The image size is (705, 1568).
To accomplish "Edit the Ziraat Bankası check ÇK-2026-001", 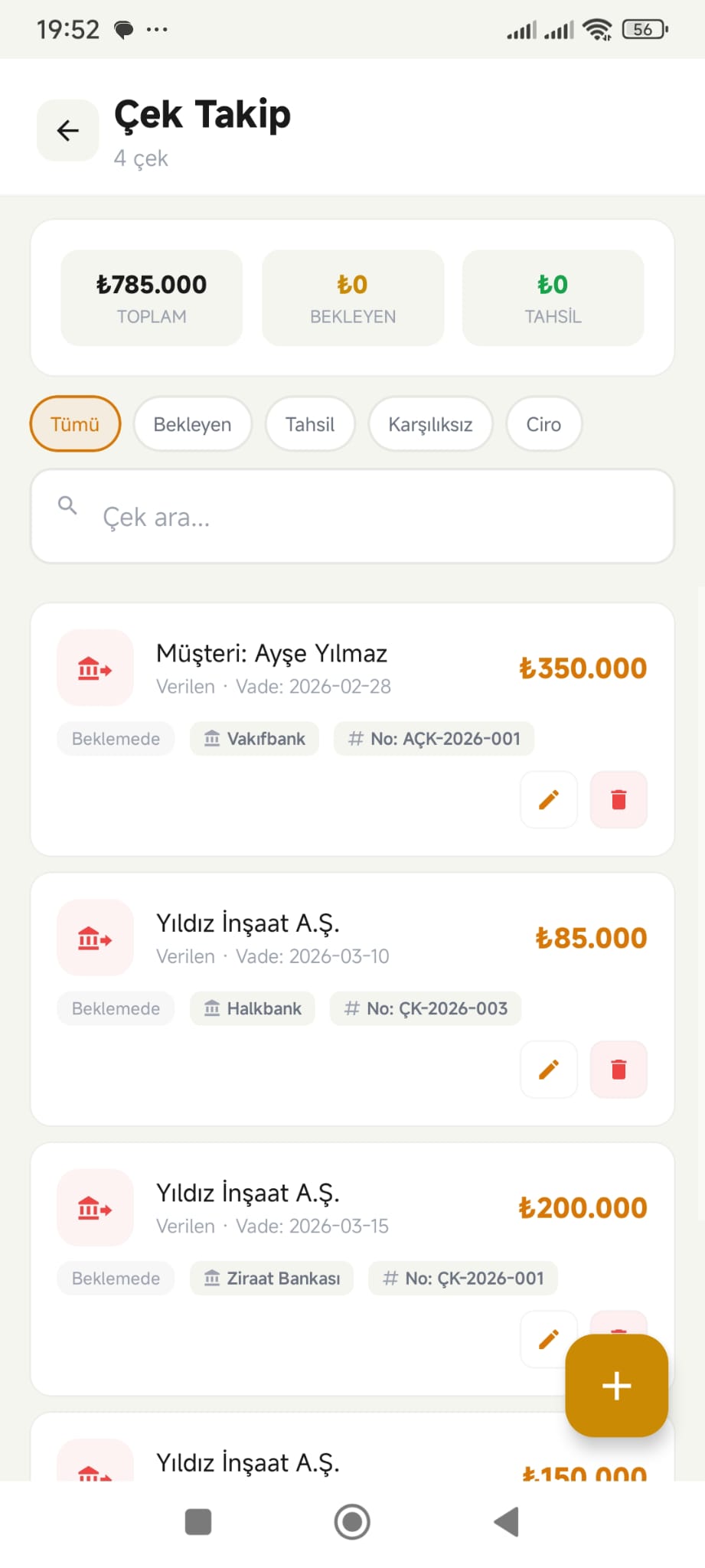I will 548,1338.
